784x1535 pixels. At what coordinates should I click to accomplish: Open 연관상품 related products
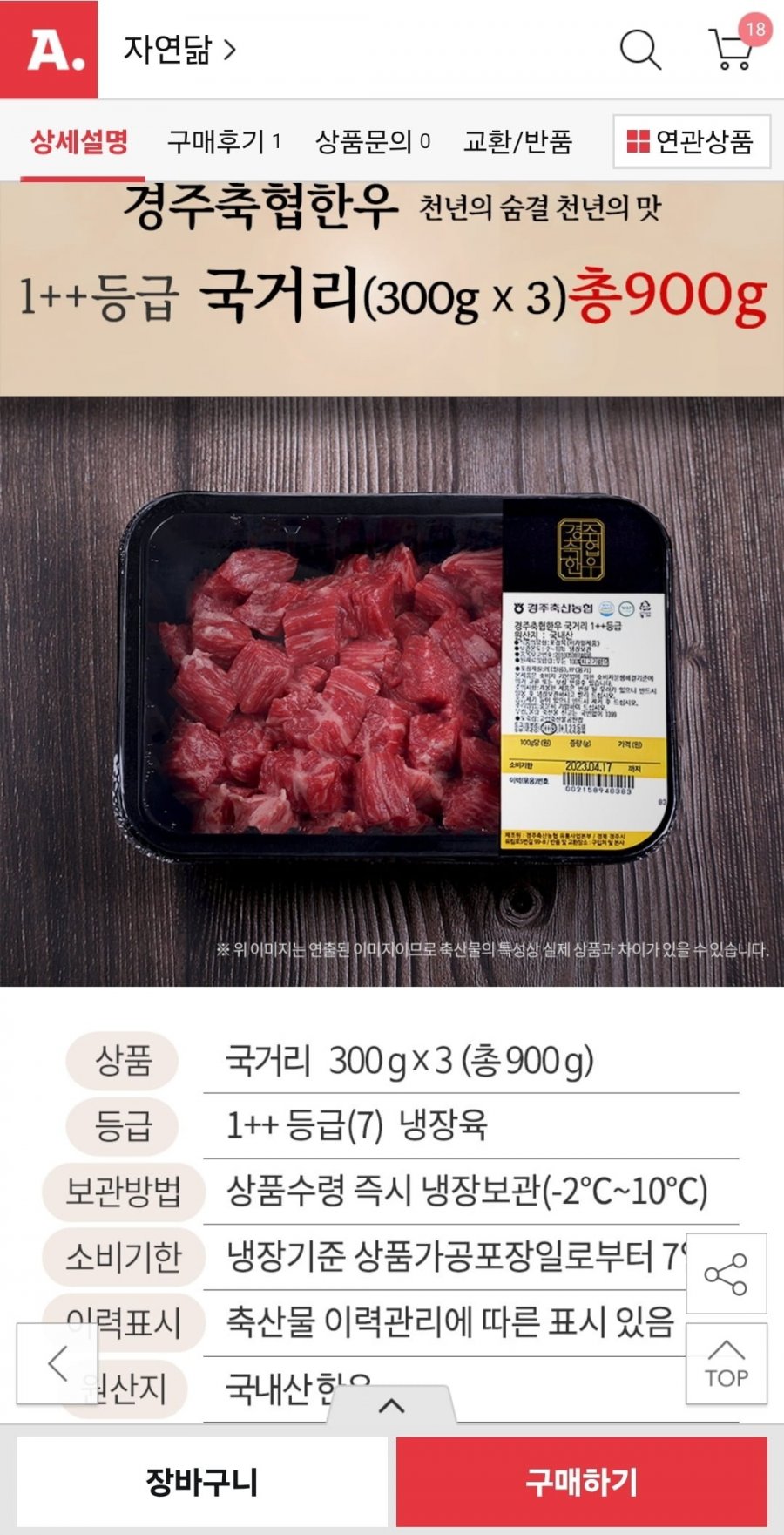[691, 141]
